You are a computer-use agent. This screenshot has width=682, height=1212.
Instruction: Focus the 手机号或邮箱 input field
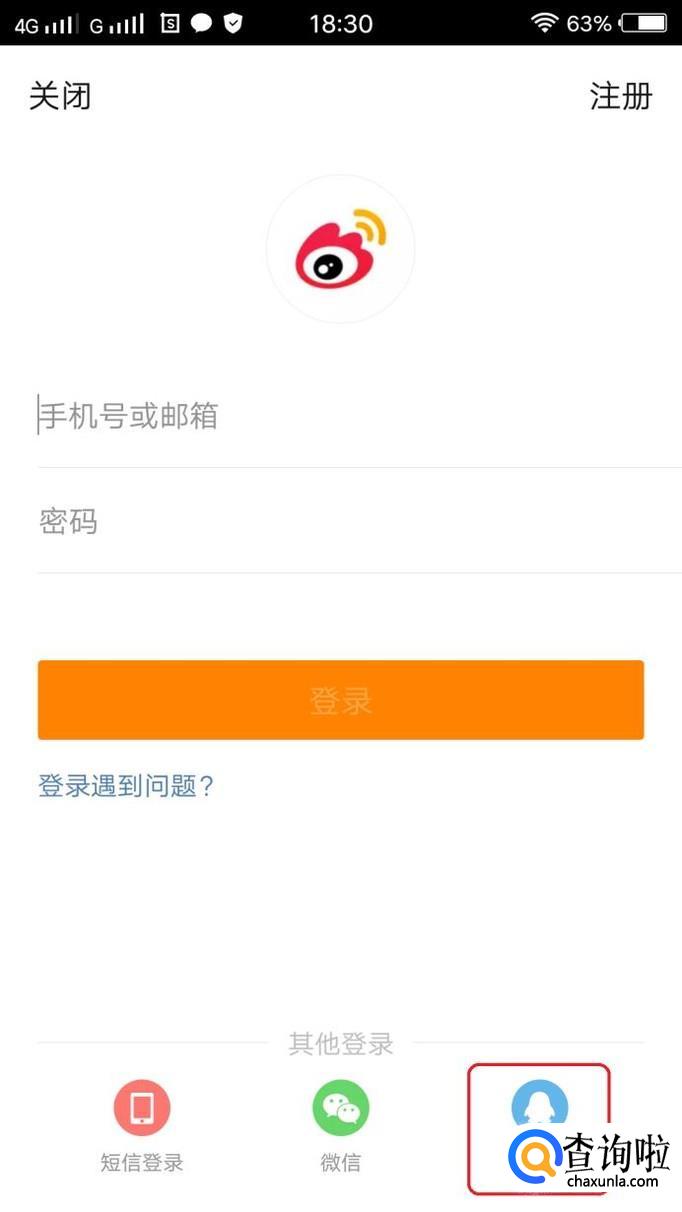pyautogui.click(x=340, y=416)
